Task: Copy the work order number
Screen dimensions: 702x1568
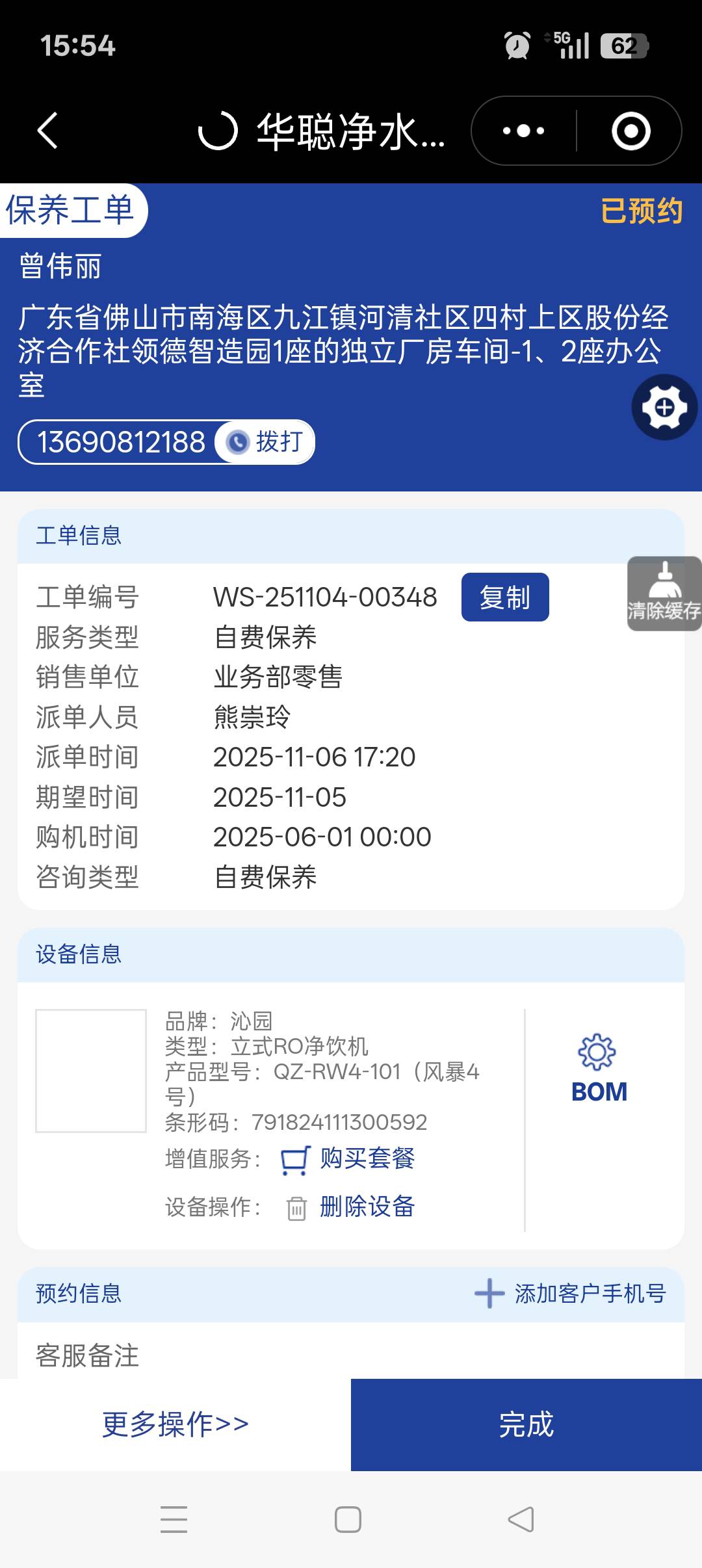Action: coord(504,597)
